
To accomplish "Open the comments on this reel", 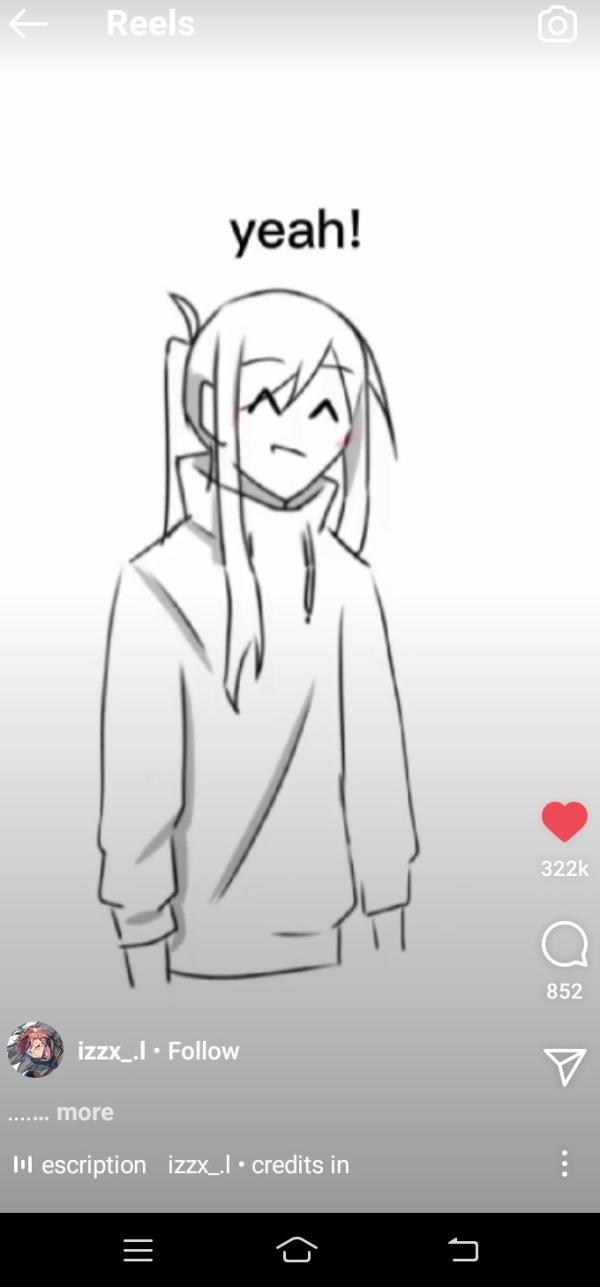I will (564, 945).
